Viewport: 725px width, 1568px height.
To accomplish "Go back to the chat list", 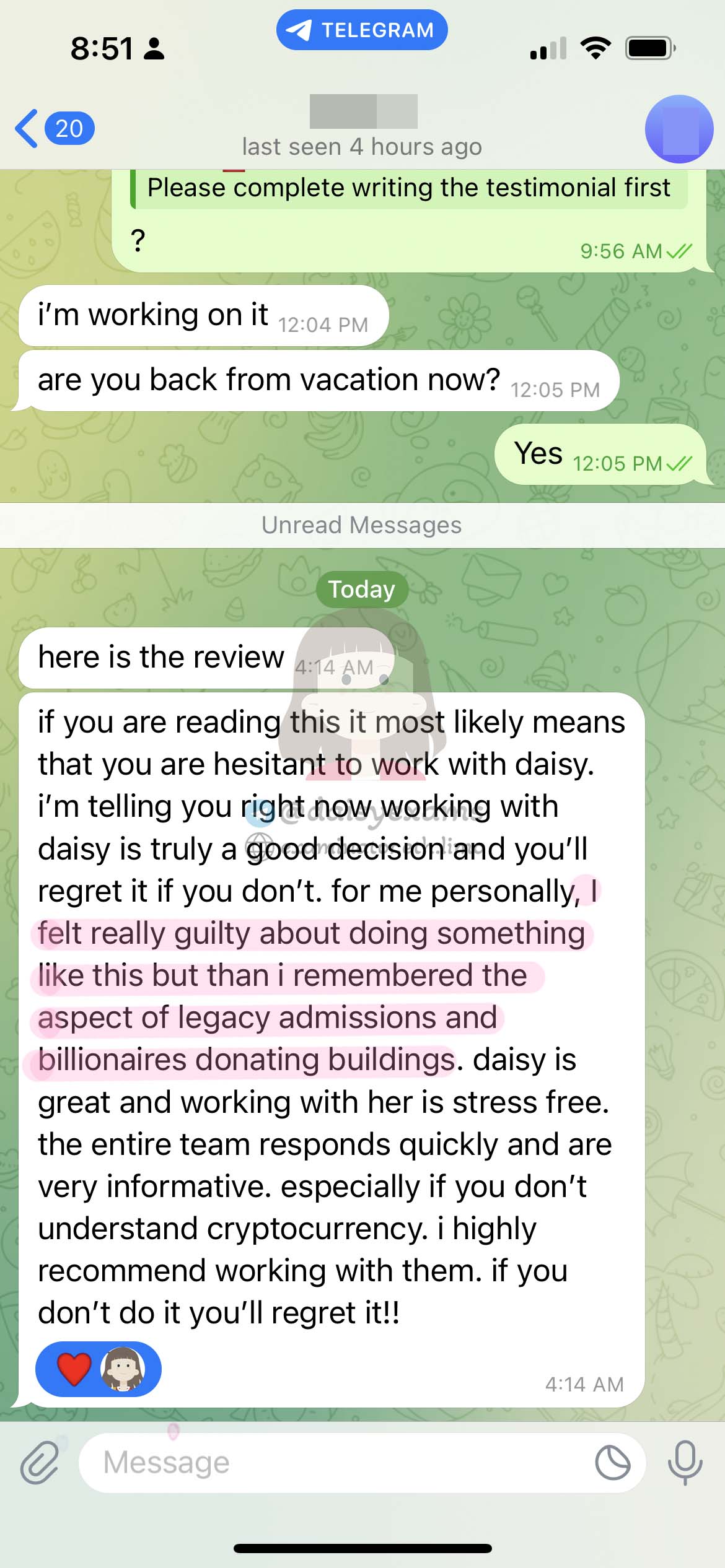I will click(x=55, y=129).
